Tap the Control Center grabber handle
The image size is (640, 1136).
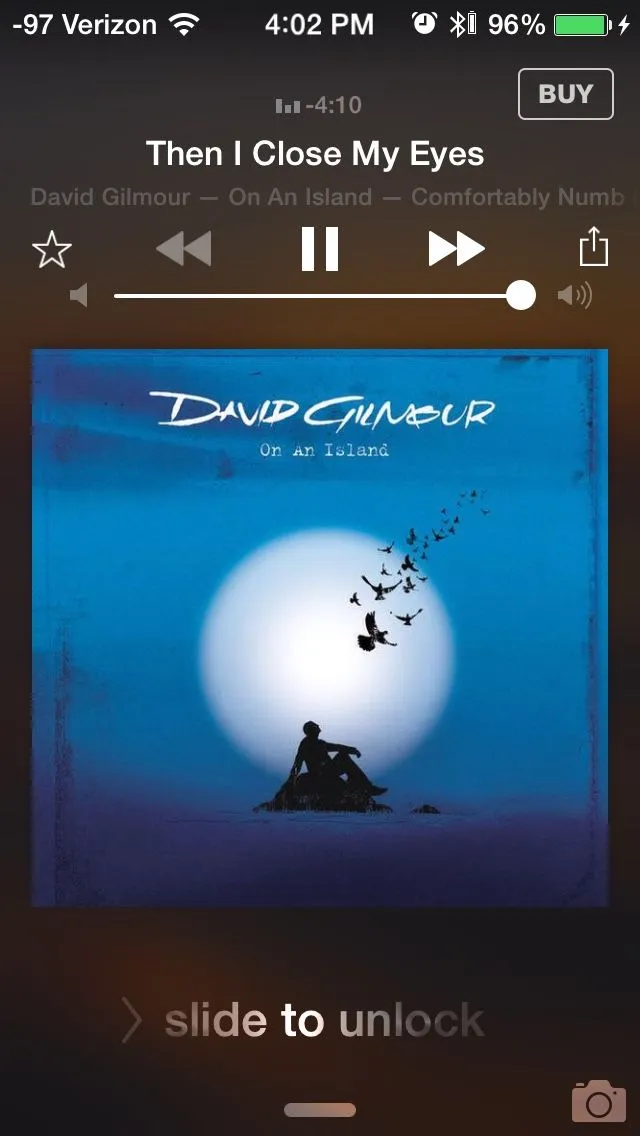click(320, 1110)
